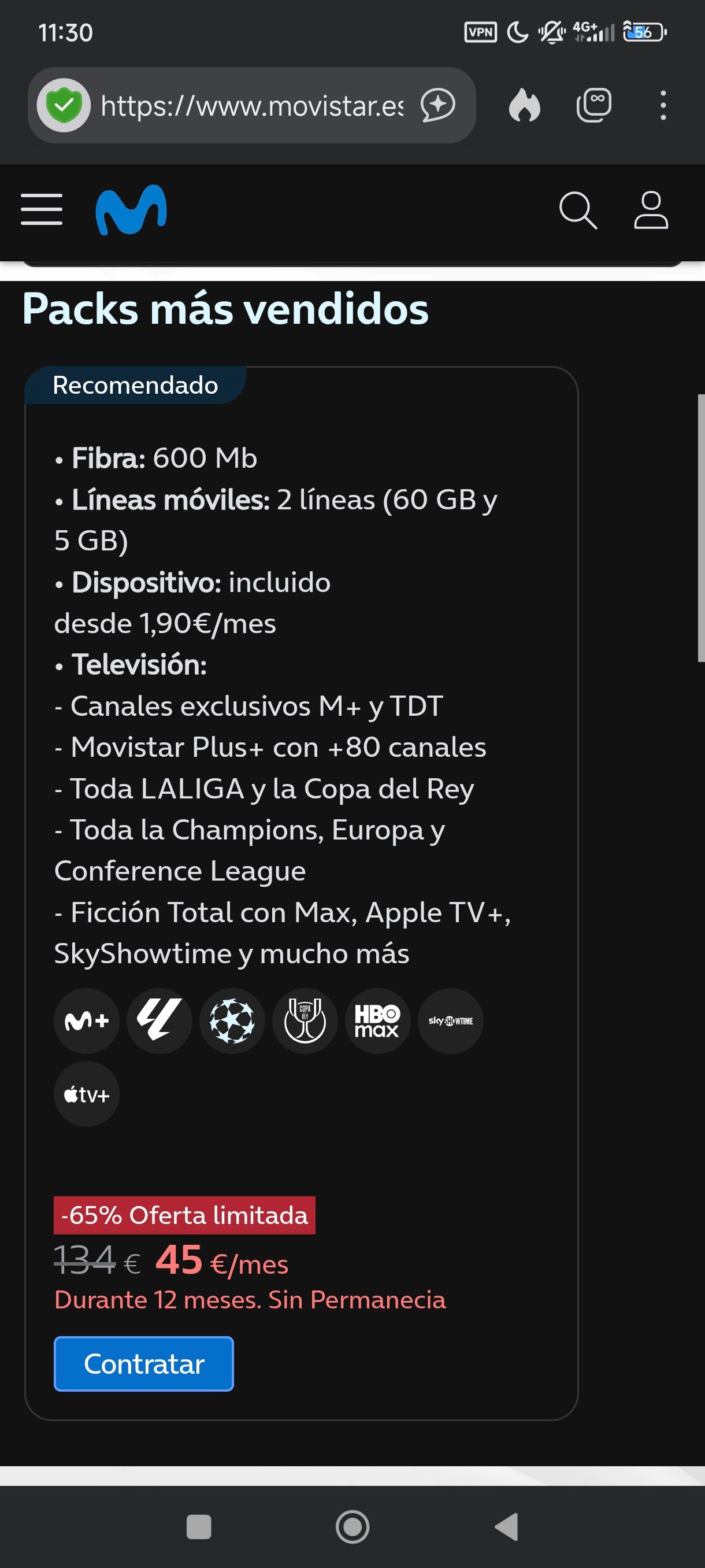
Task: Open the user account icon
Action: coord(651,210)
